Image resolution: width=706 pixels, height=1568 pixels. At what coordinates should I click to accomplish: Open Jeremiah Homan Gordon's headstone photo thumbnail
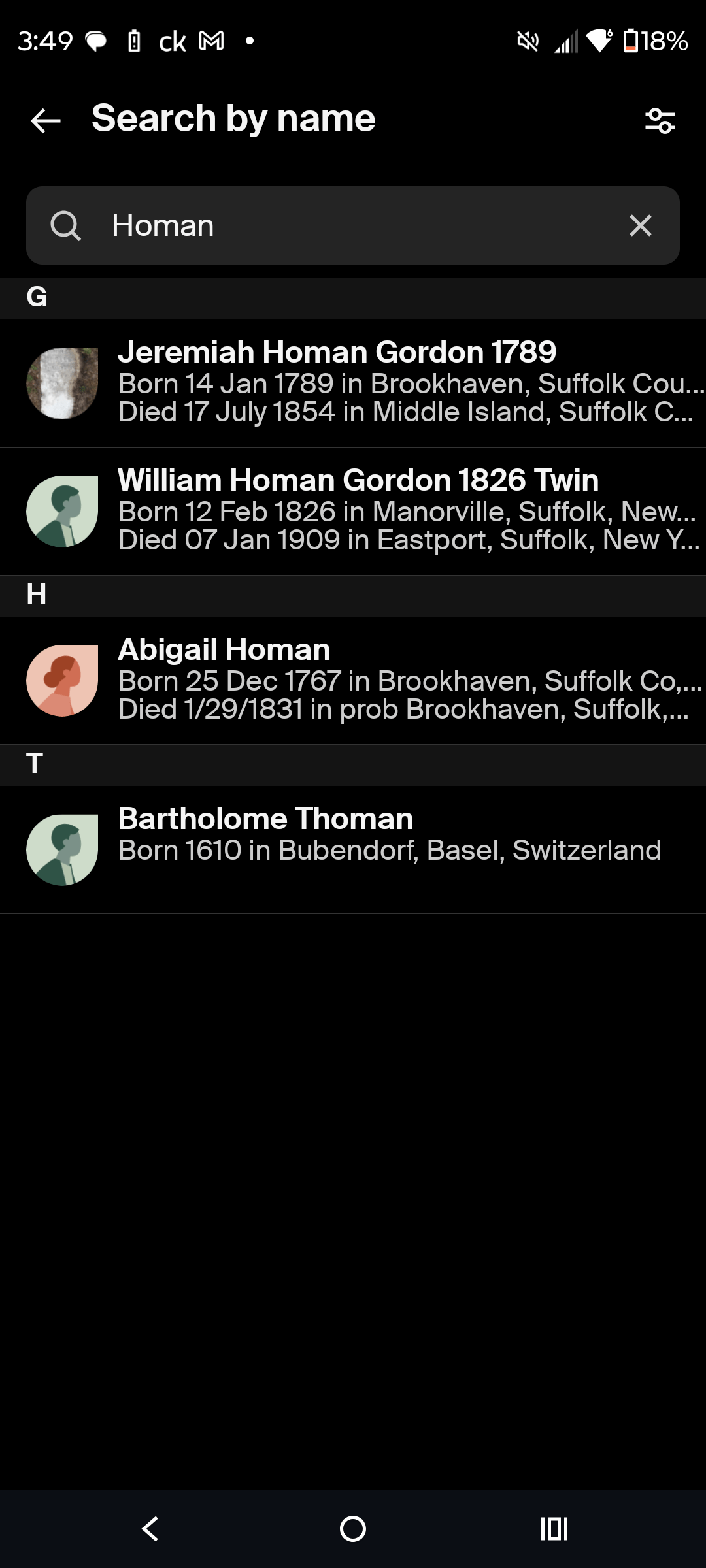tap(62, 382)
